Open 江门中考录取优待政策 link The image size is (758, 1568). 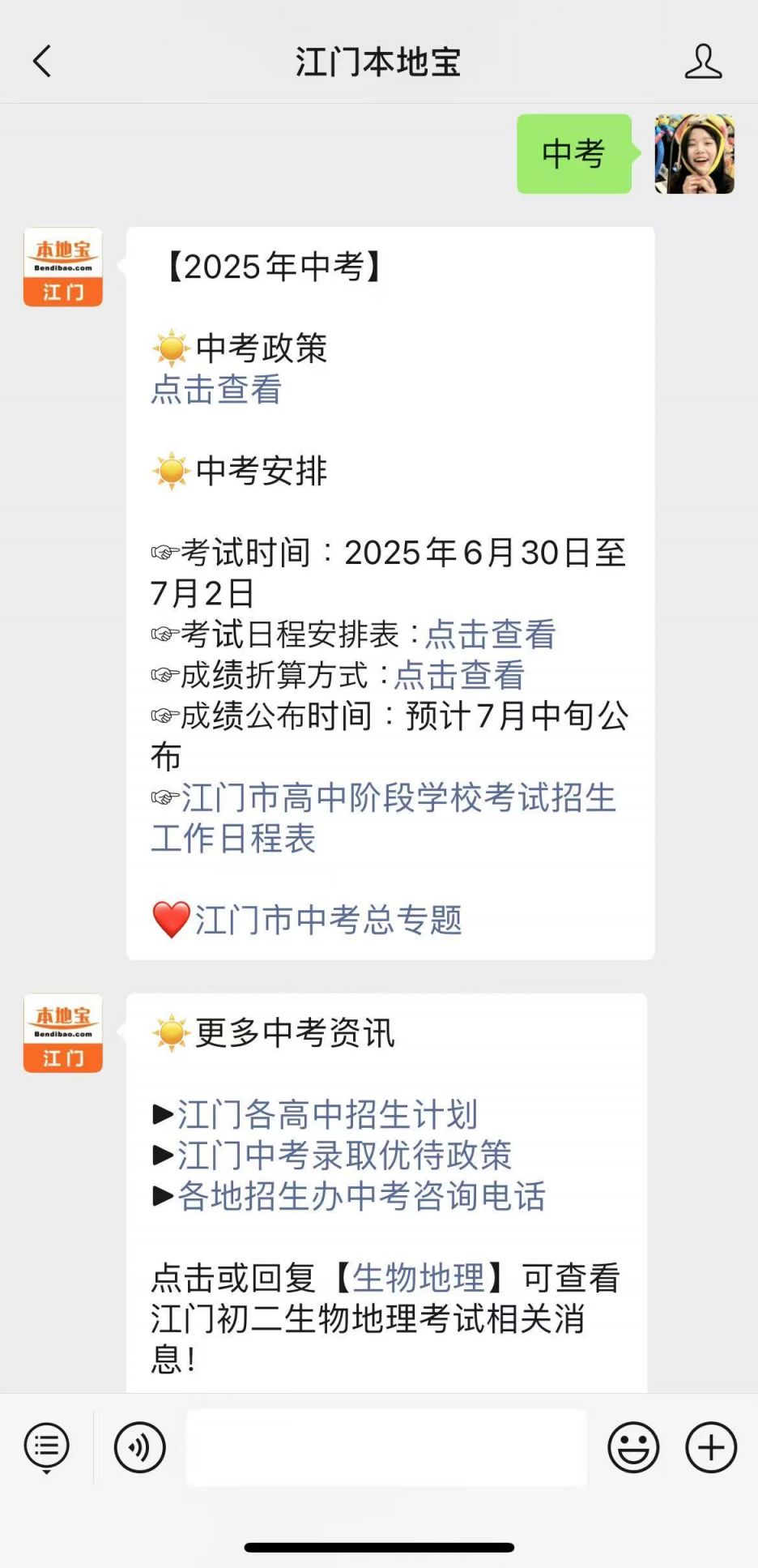click(344, 1155)
